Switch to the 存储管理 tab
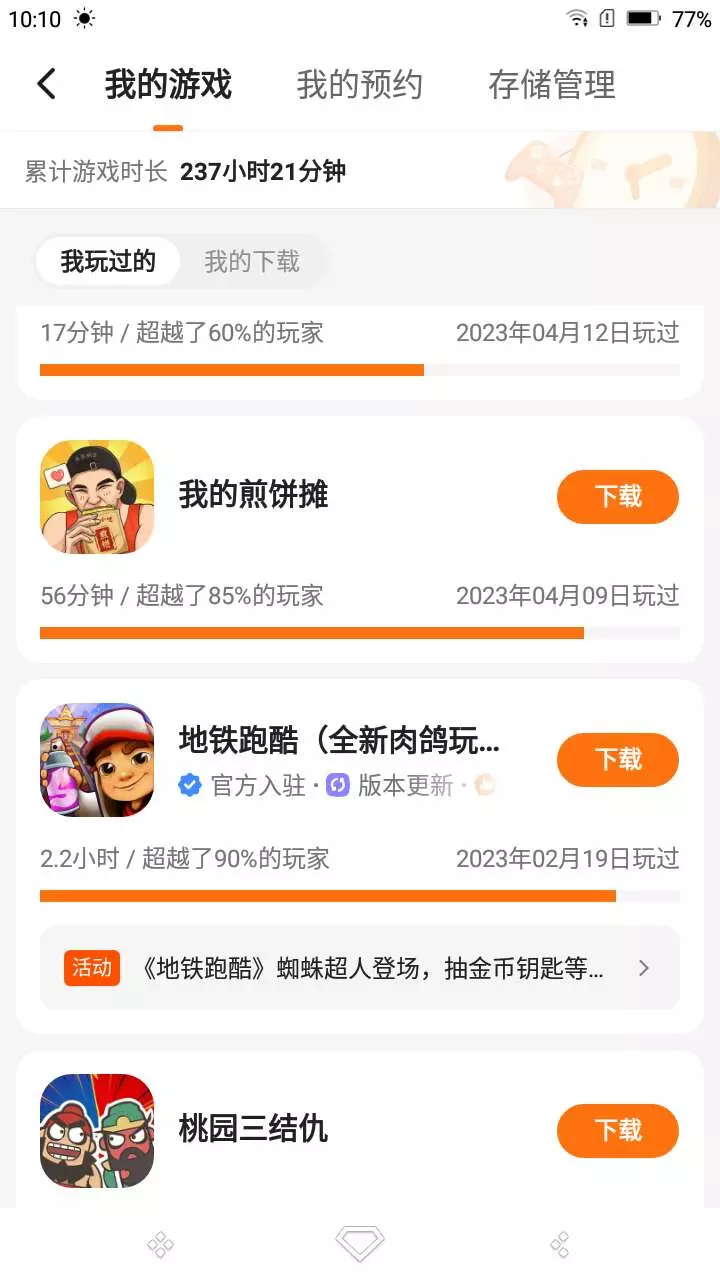 tap(551, 85)
